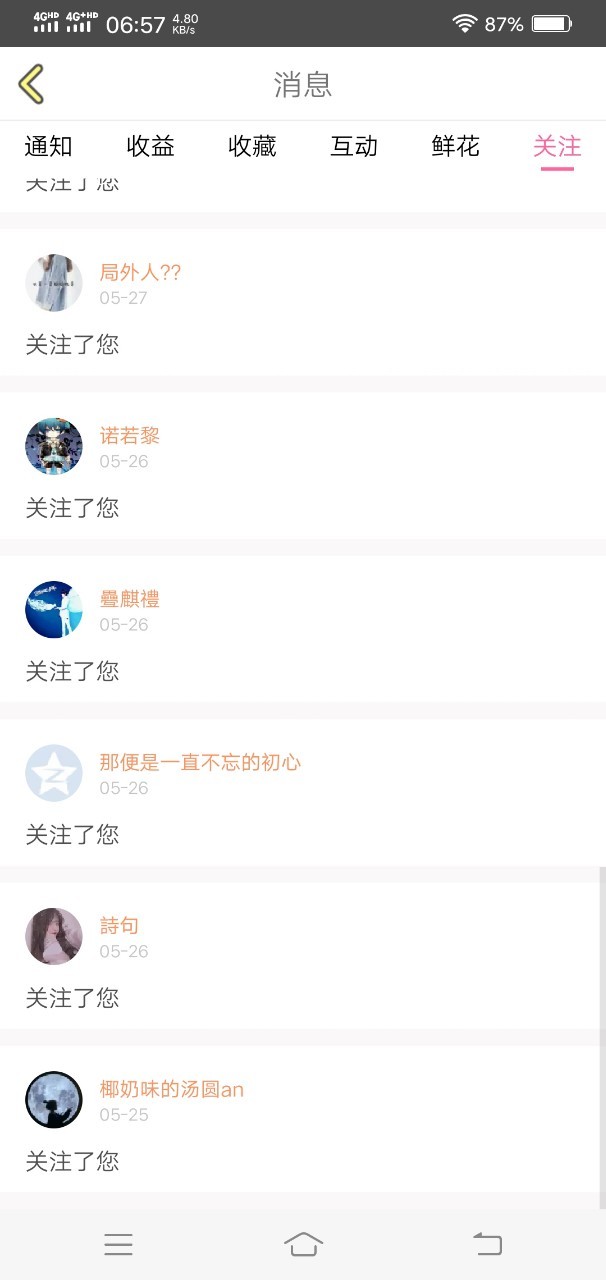606x1280 pixels.
Task: Open recent apps from navigation bar
Action: [x=118, y=1244]
